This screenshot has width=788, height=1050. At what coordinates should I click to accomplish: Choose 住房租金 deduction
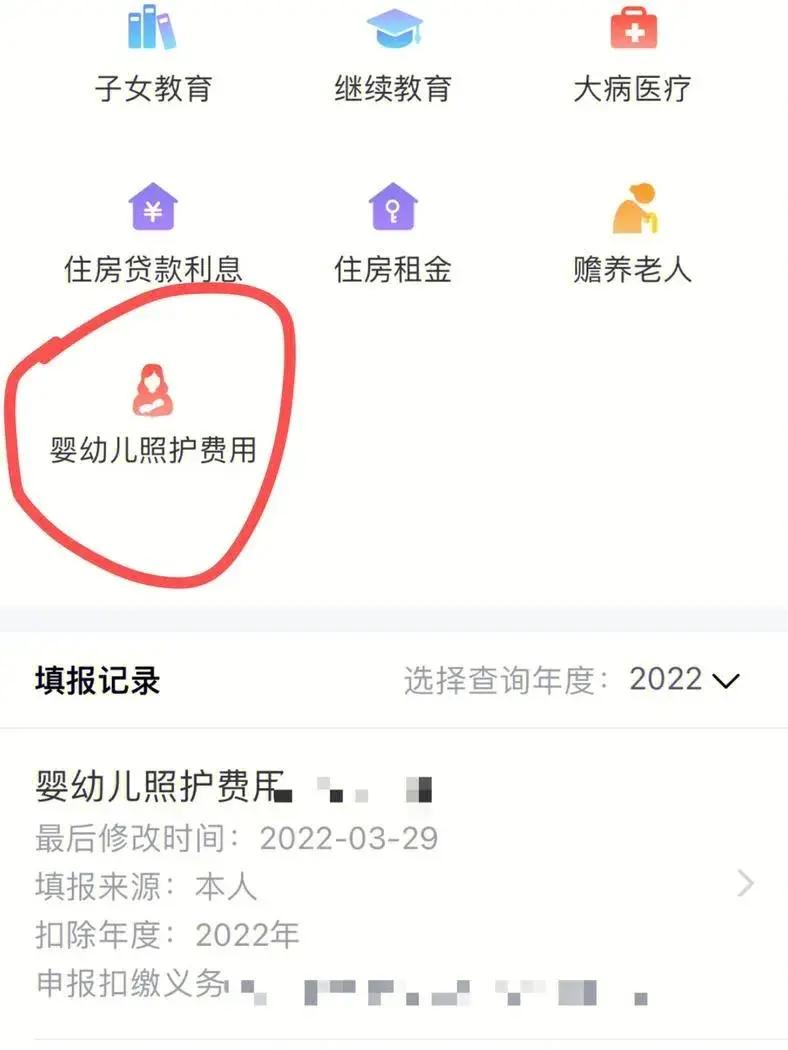point(393,233)
